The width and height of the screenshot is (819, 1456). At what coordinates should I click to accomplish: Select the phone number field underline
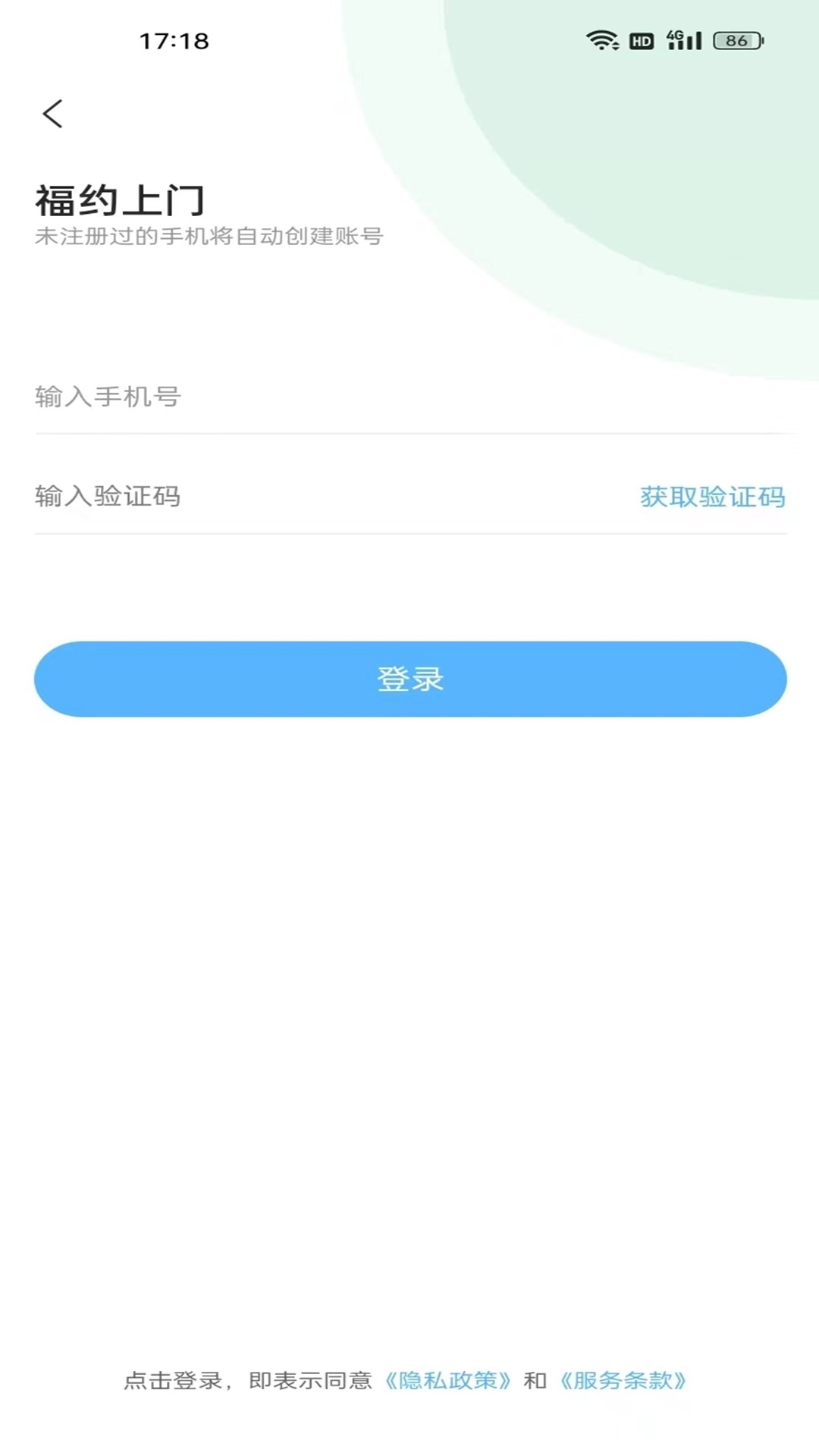point(409,435)
